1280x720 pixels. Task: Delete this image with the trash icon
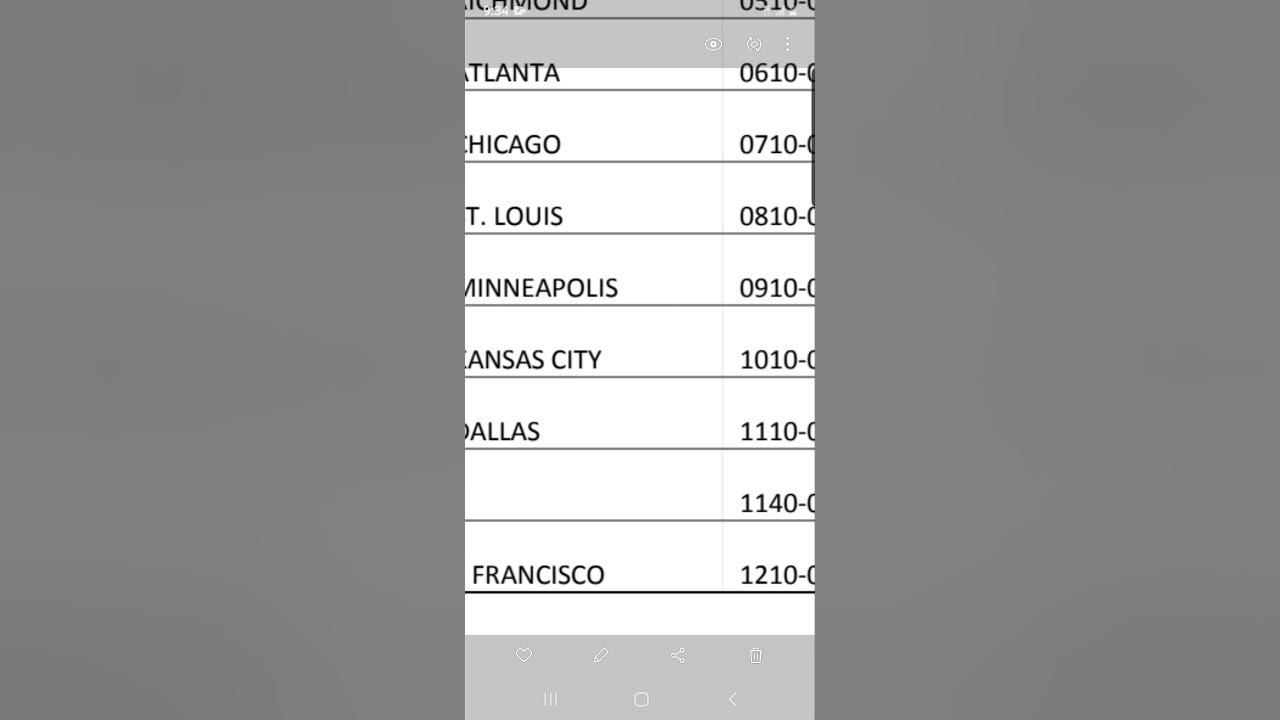756,655
